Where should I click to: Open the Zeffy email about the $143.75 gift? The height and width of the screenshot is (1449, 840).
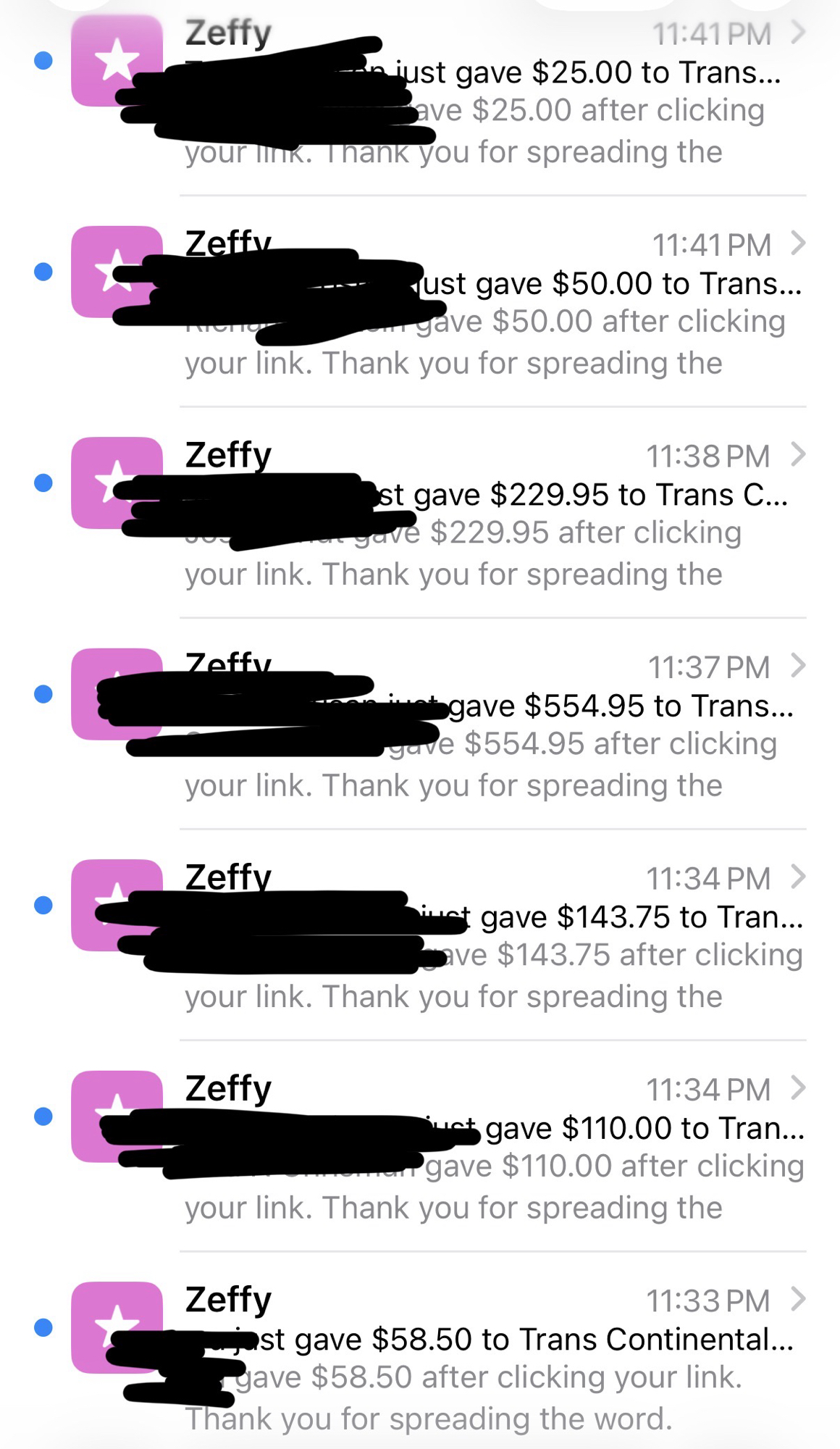(492, 937)
